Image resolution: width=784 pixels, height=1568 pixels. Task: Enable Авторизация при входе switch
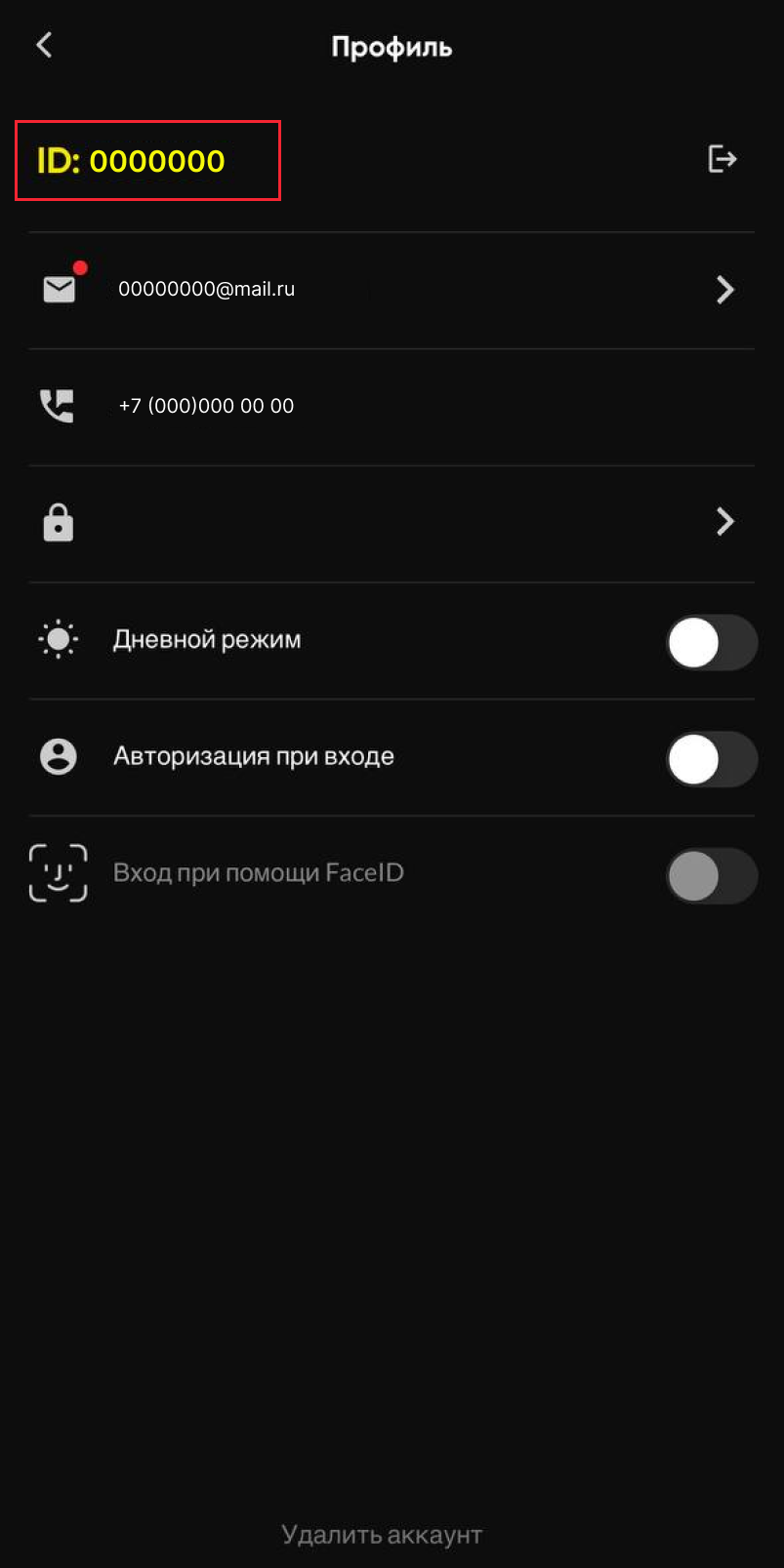pos(711,759)
